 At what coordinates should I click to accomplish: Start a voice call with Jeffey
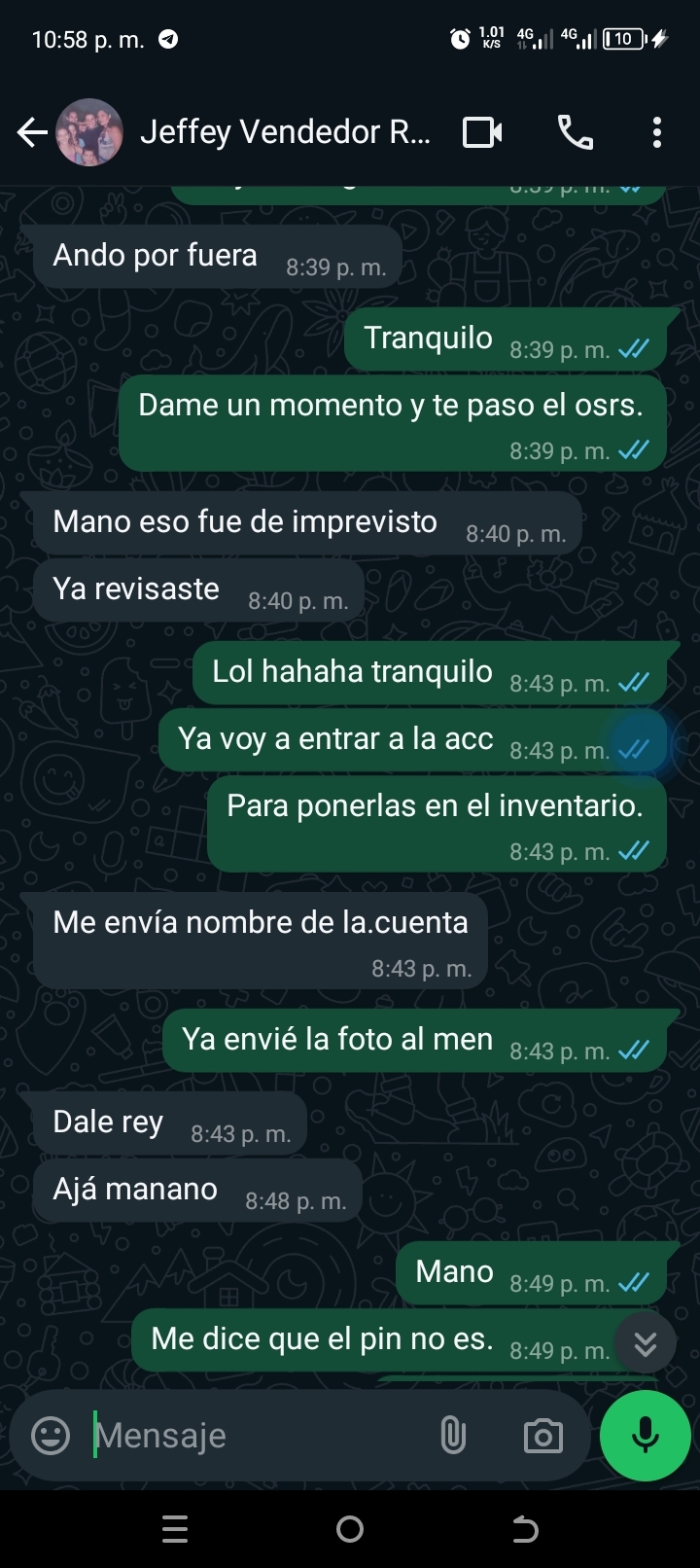click(x=575, y=132)
